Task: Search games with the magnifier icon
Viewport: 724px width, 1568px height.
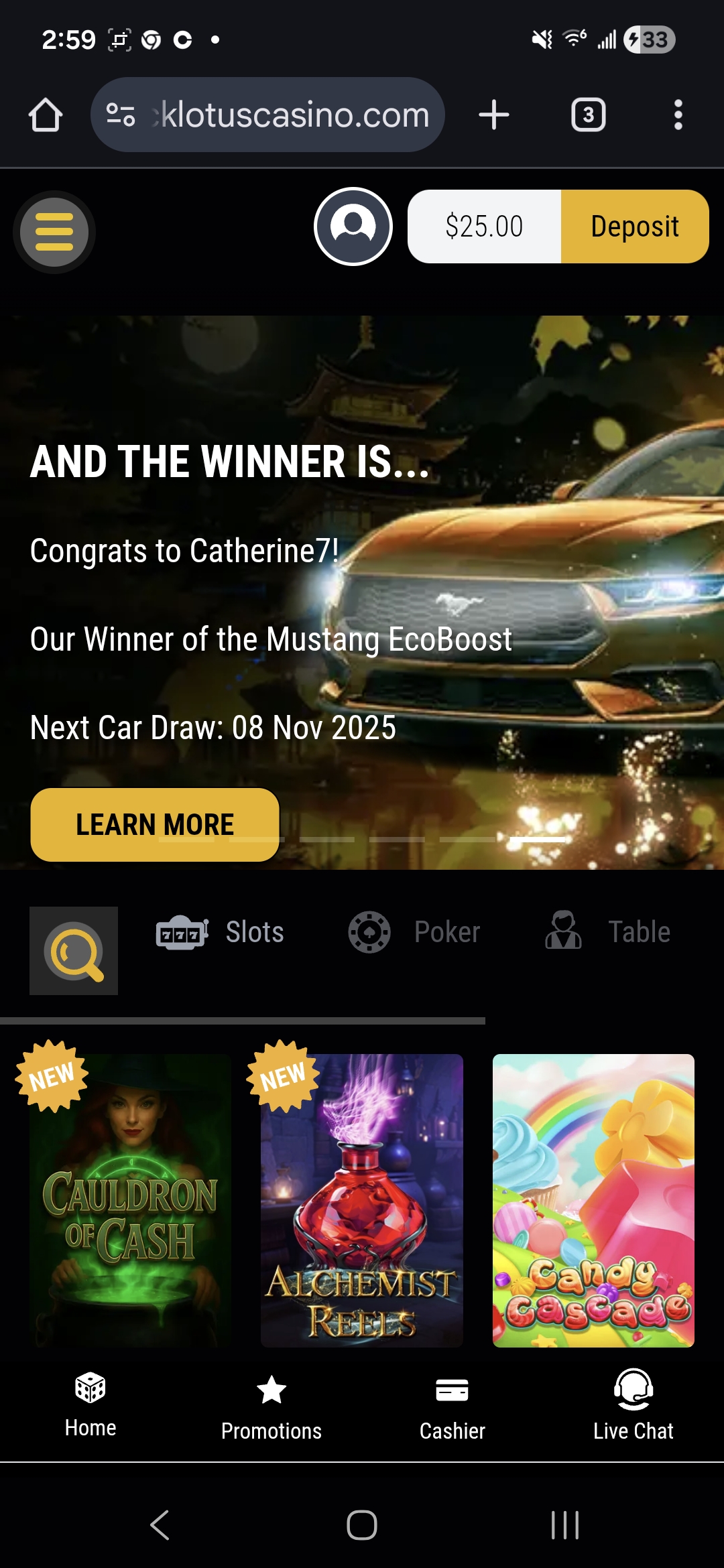Action: (74, 950)
